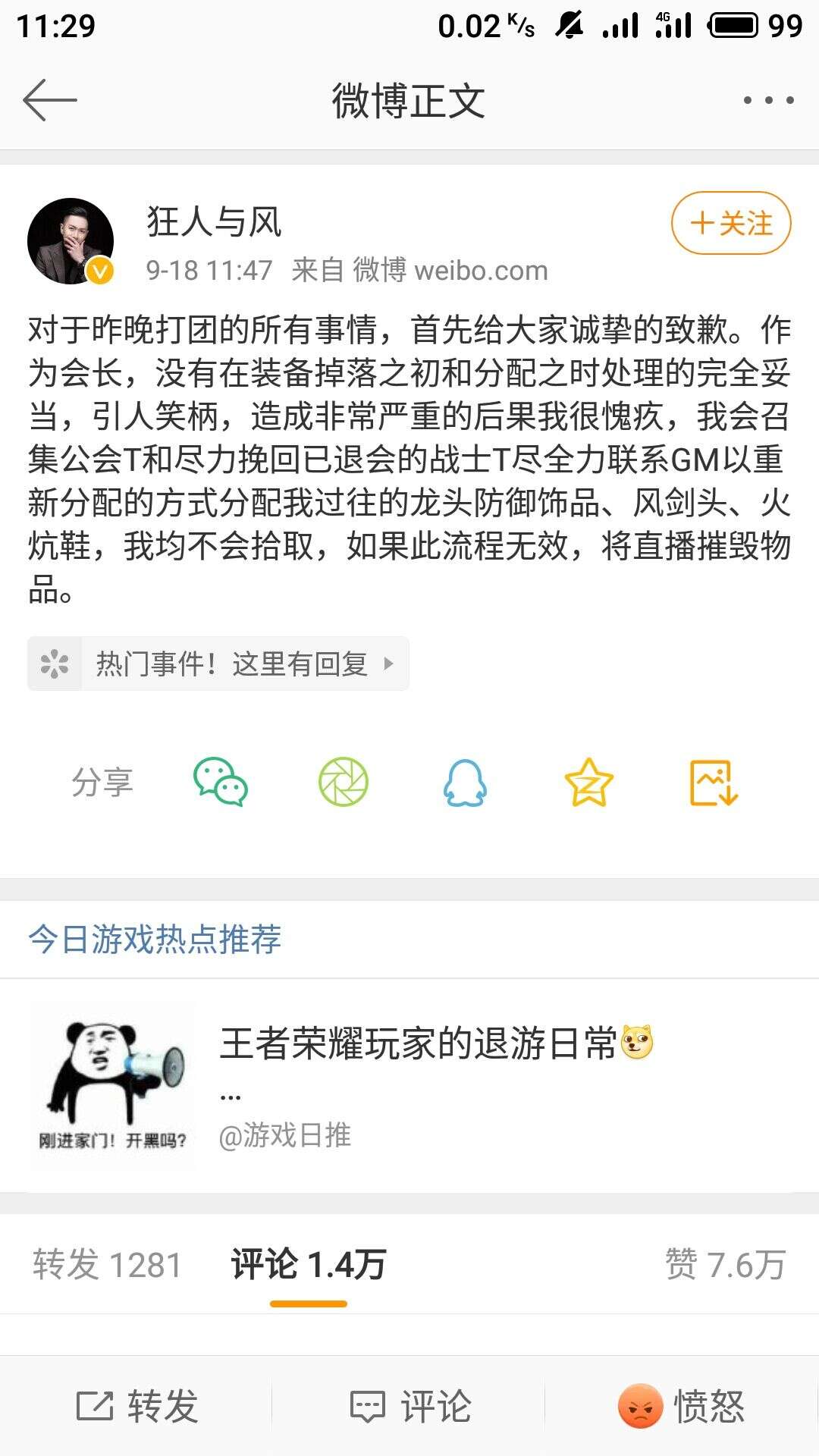This screenshot has height=1456, width=819.
Task: Share the post to Qzone
Action: tap(588, 782)
